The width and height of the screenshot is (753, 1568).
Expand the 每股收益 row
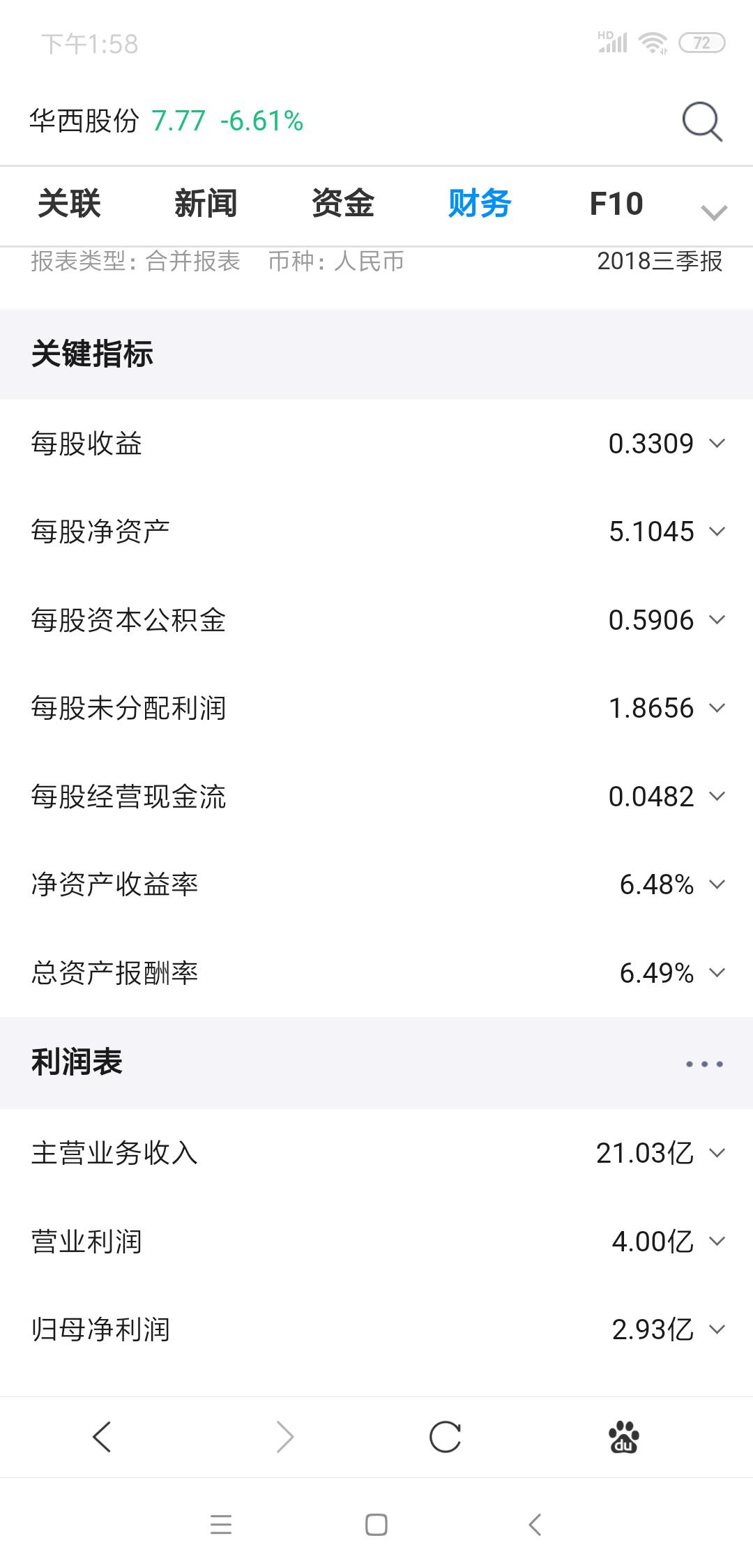coord(717,444)
